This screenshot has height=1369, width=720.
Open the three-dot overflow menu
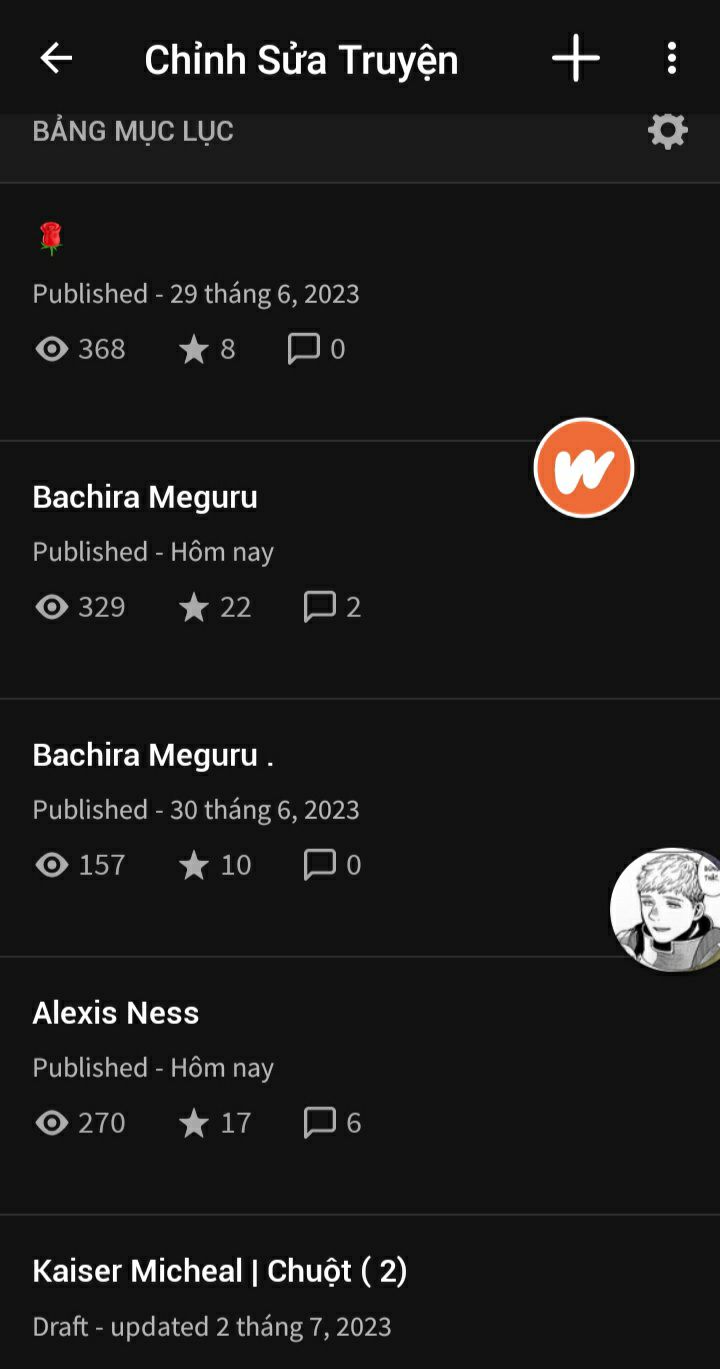672,59
